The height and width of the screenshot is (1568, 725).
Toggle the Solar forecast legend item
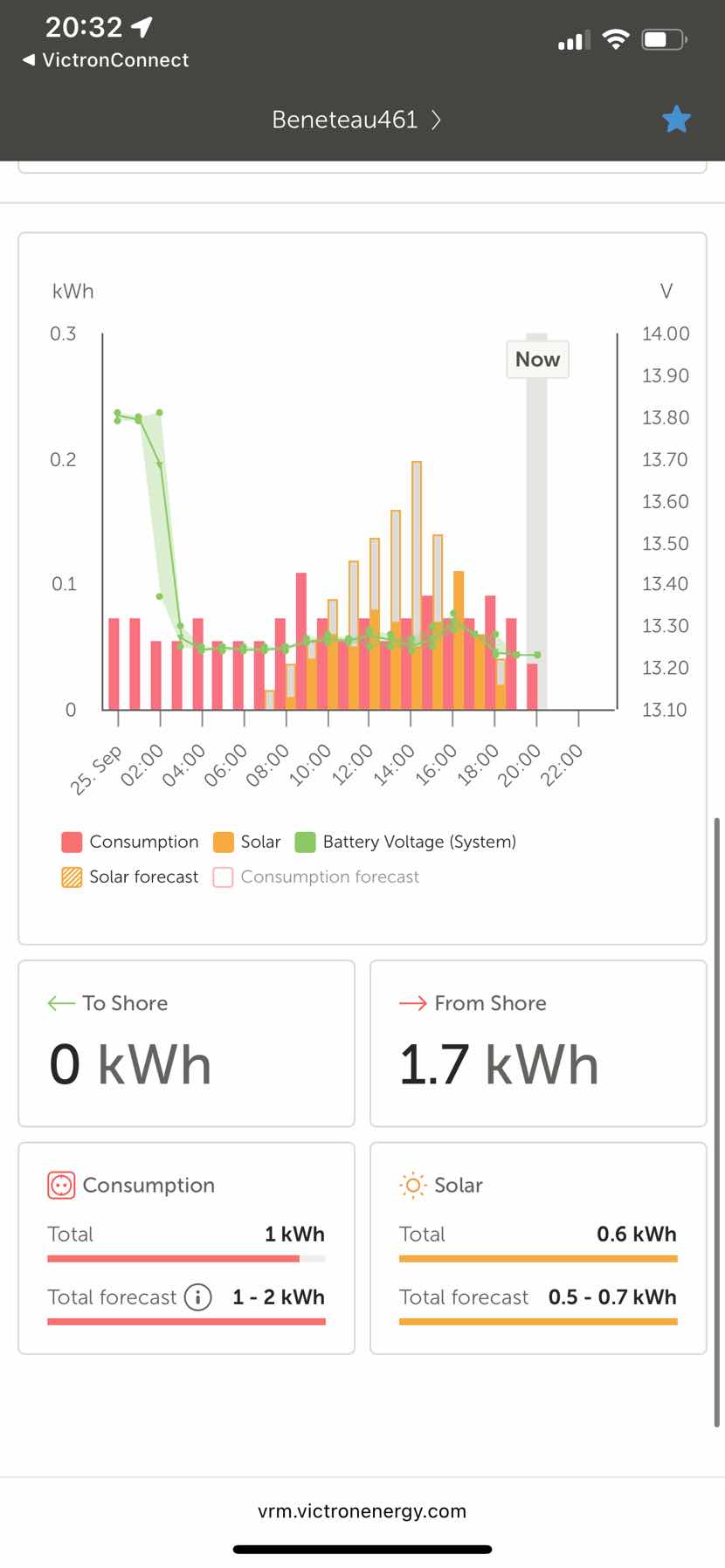pyautogui.click(x=130, y=877)
